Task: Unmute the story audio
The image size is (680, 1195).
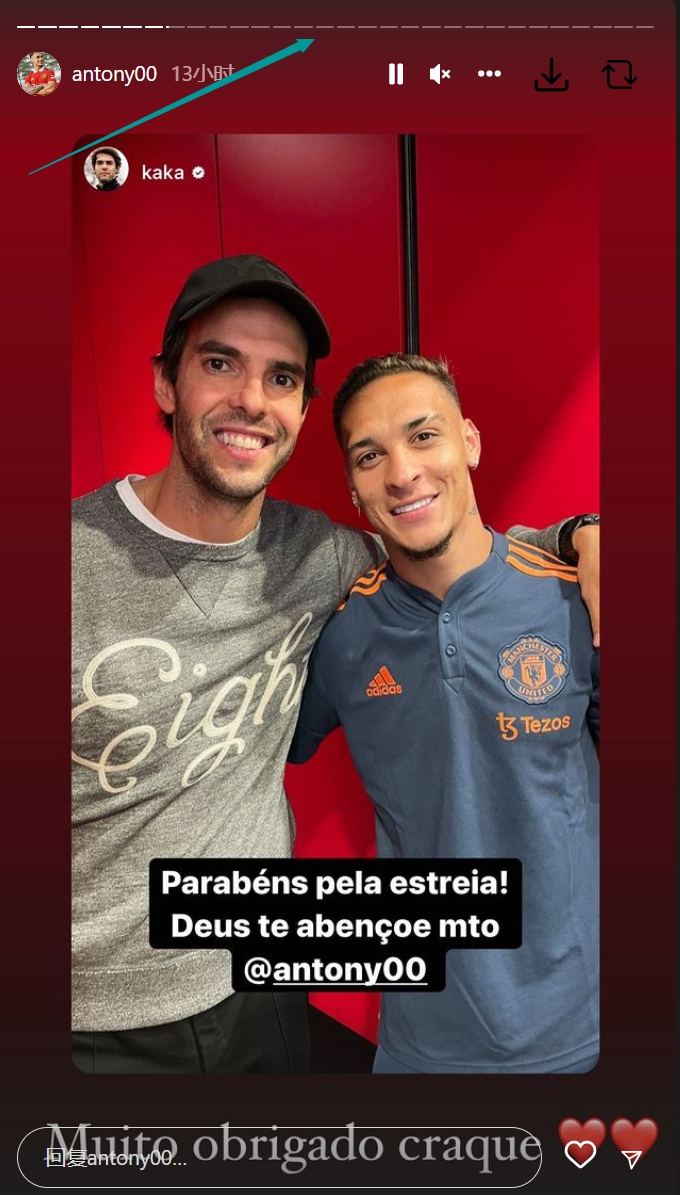Action: coord(440,74)
